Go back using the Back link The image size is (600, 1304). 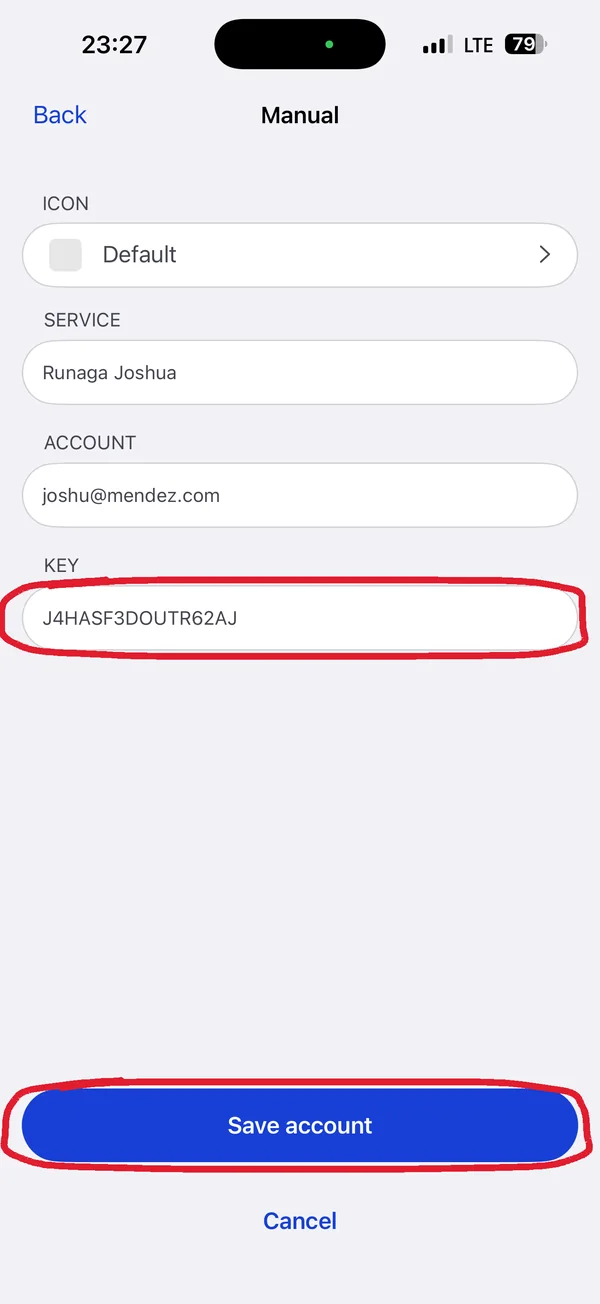point(60,115)
